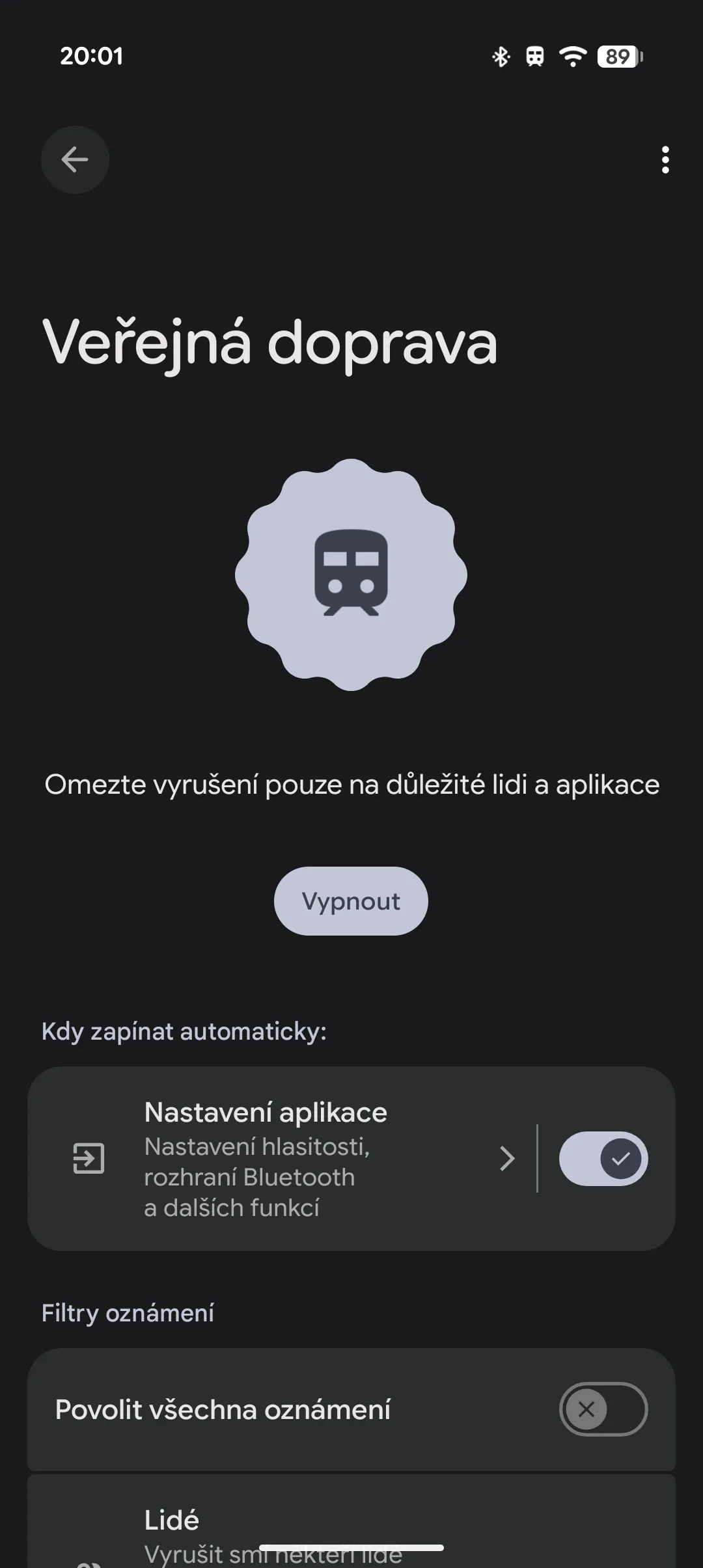Enable Povolit všechna oznámení switch
The image size is (703, 1568).
pos(603,1409)
